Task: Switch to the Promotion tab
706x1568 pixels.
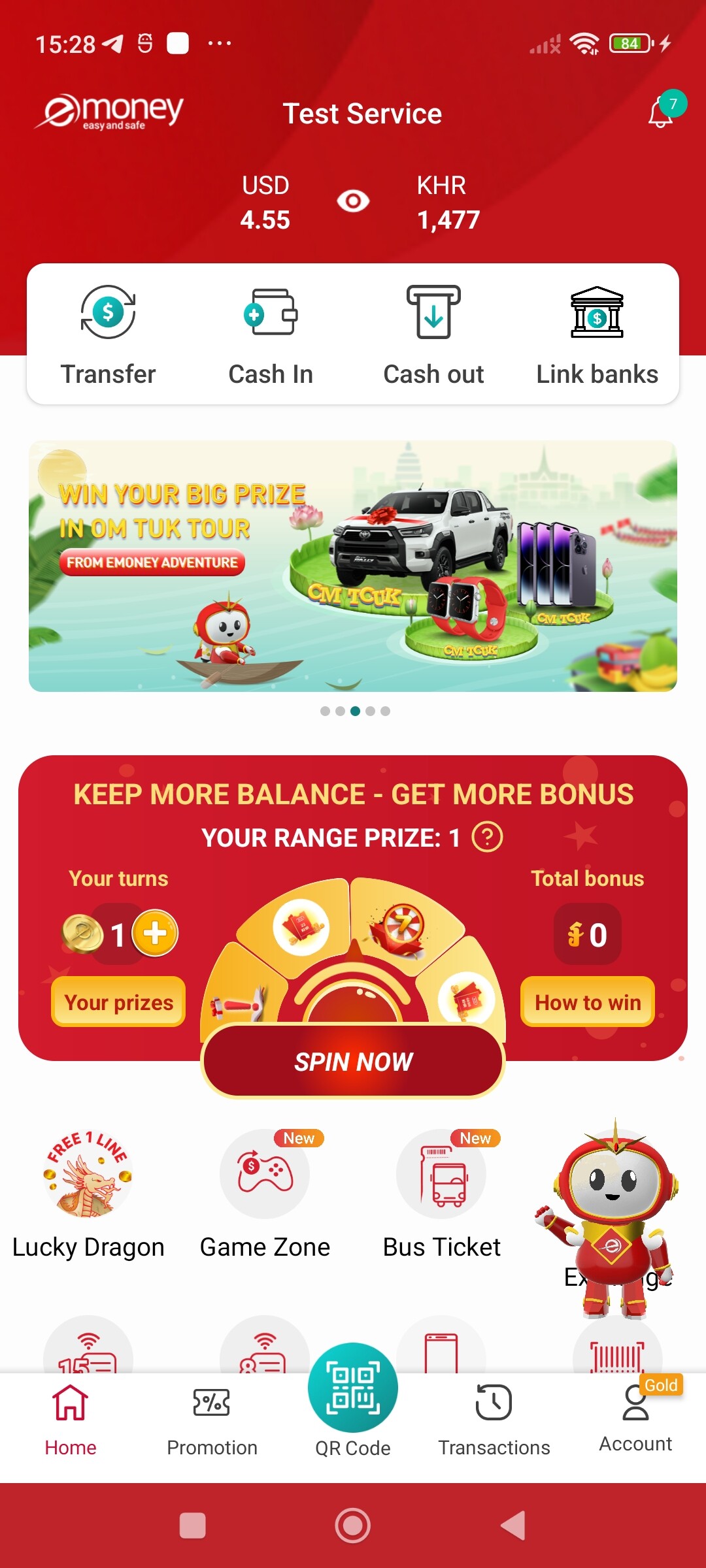Action: pos(212,1419)
